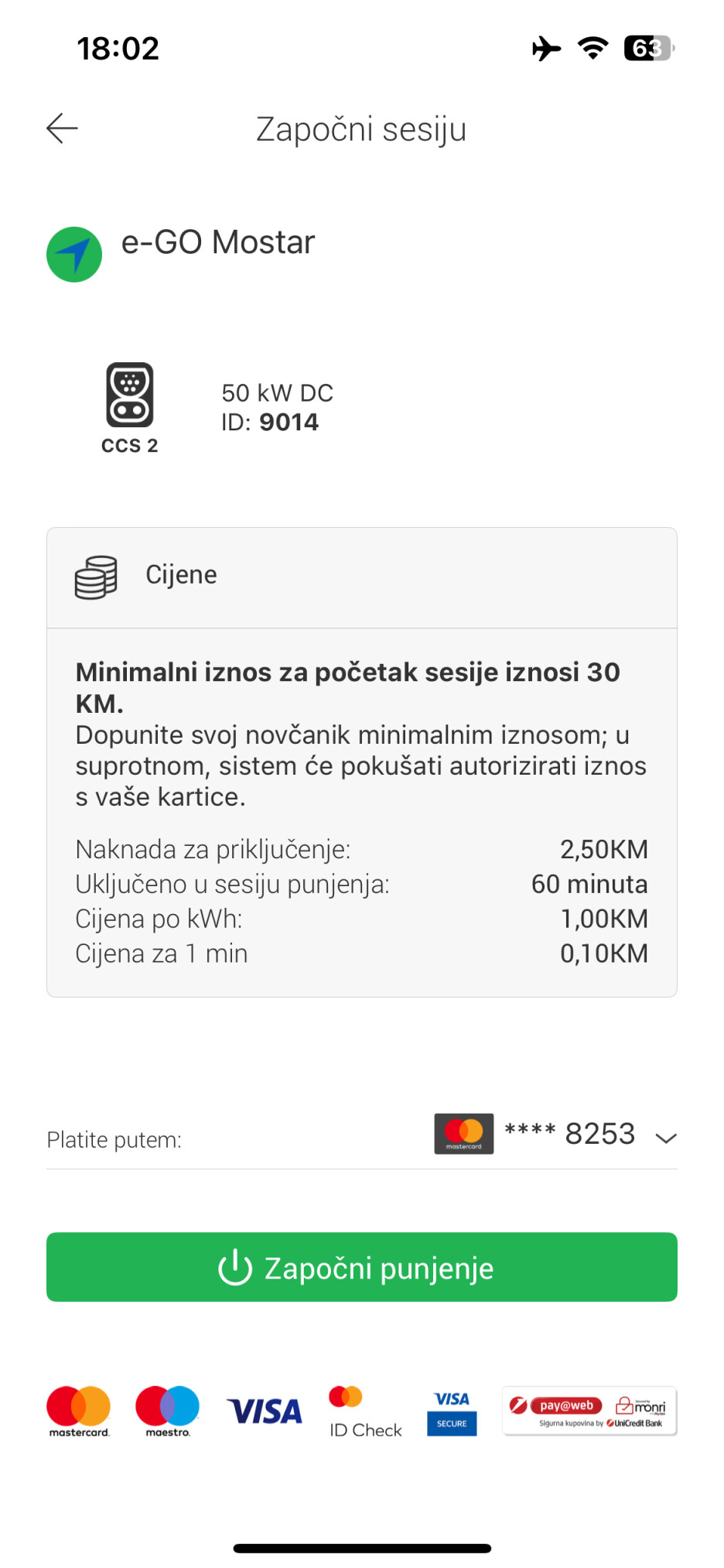Screen dimensions: 724x1568
Task: Go back from Započni sesiju screen
Action: coord(62,128)
